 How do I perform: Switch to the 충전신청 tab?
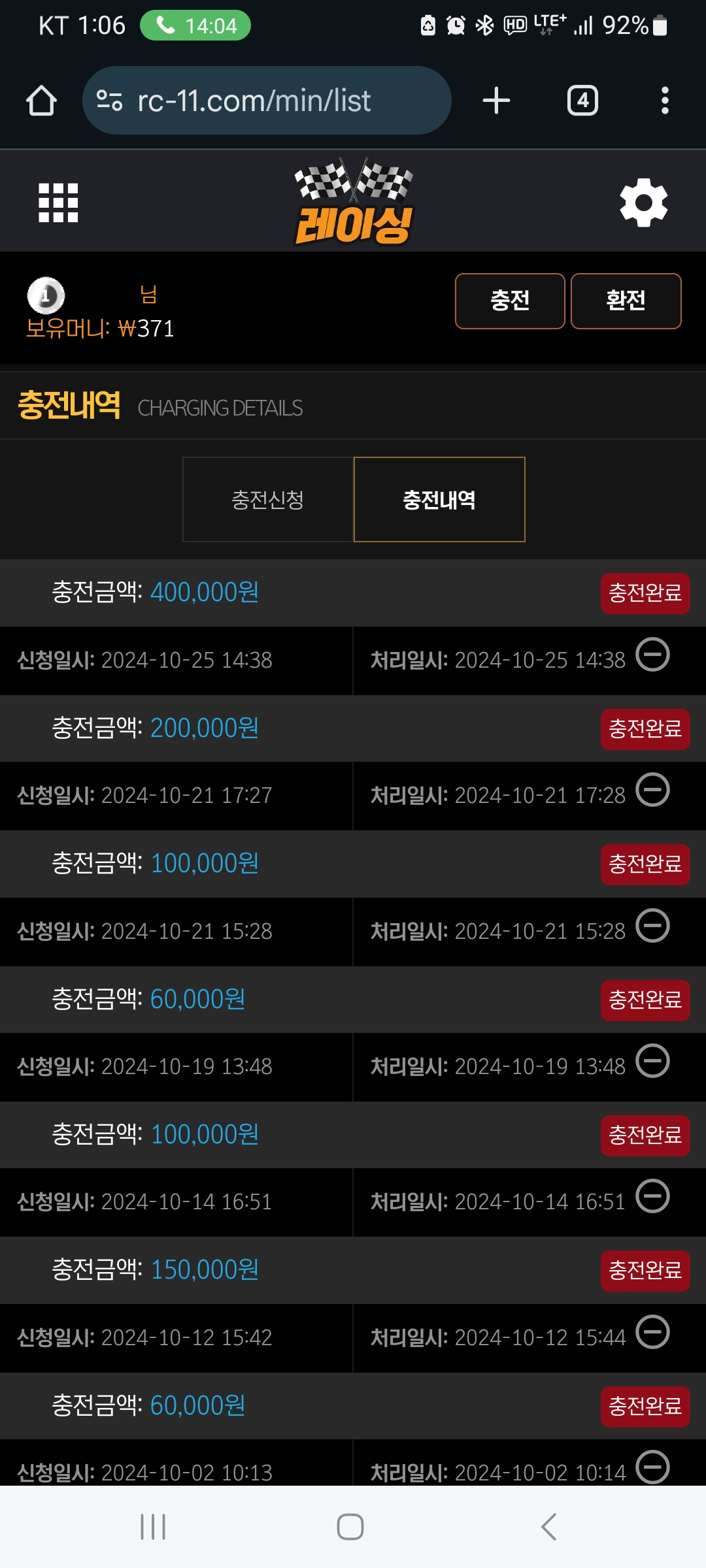click(268, 500)
